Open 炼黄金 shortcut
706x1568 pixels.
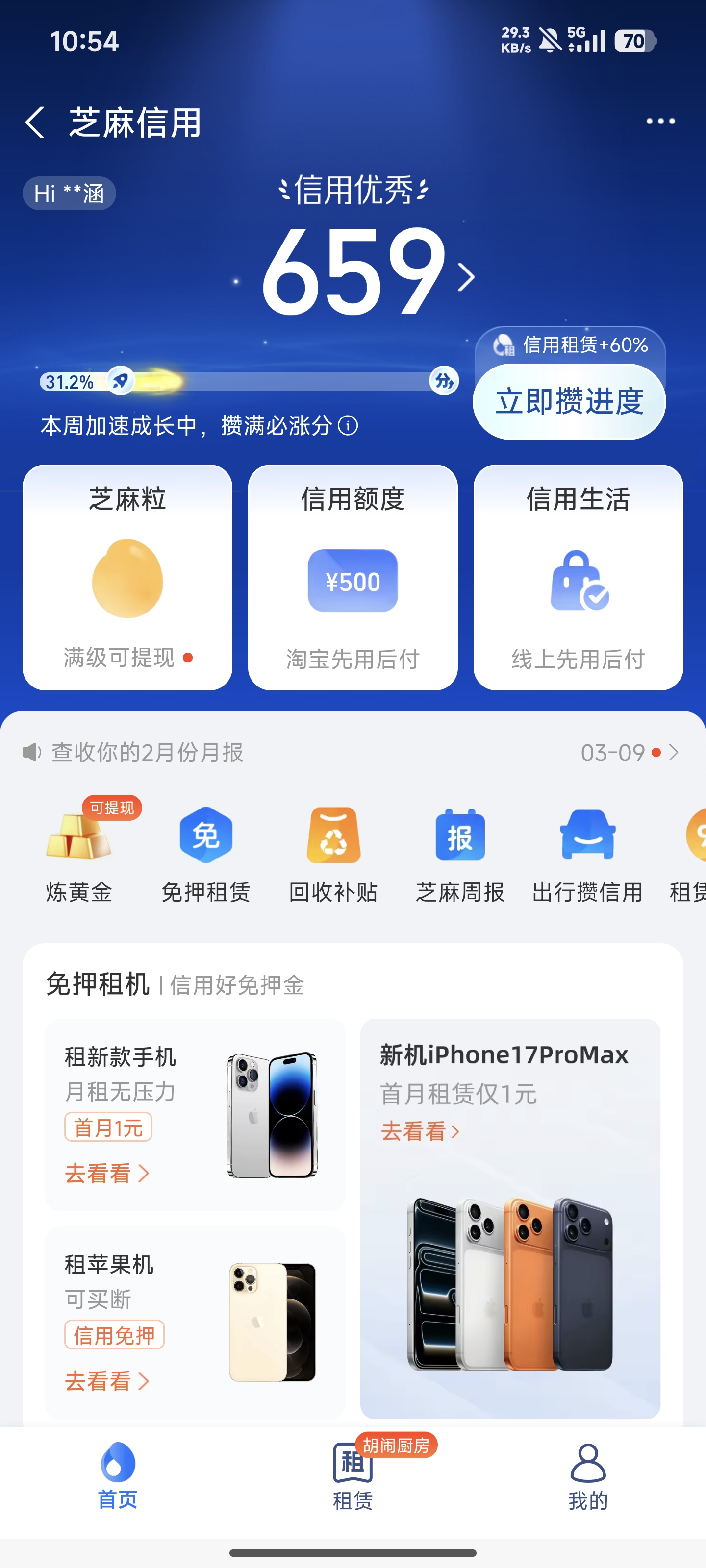pyautogui.click(x=79, y=852)
